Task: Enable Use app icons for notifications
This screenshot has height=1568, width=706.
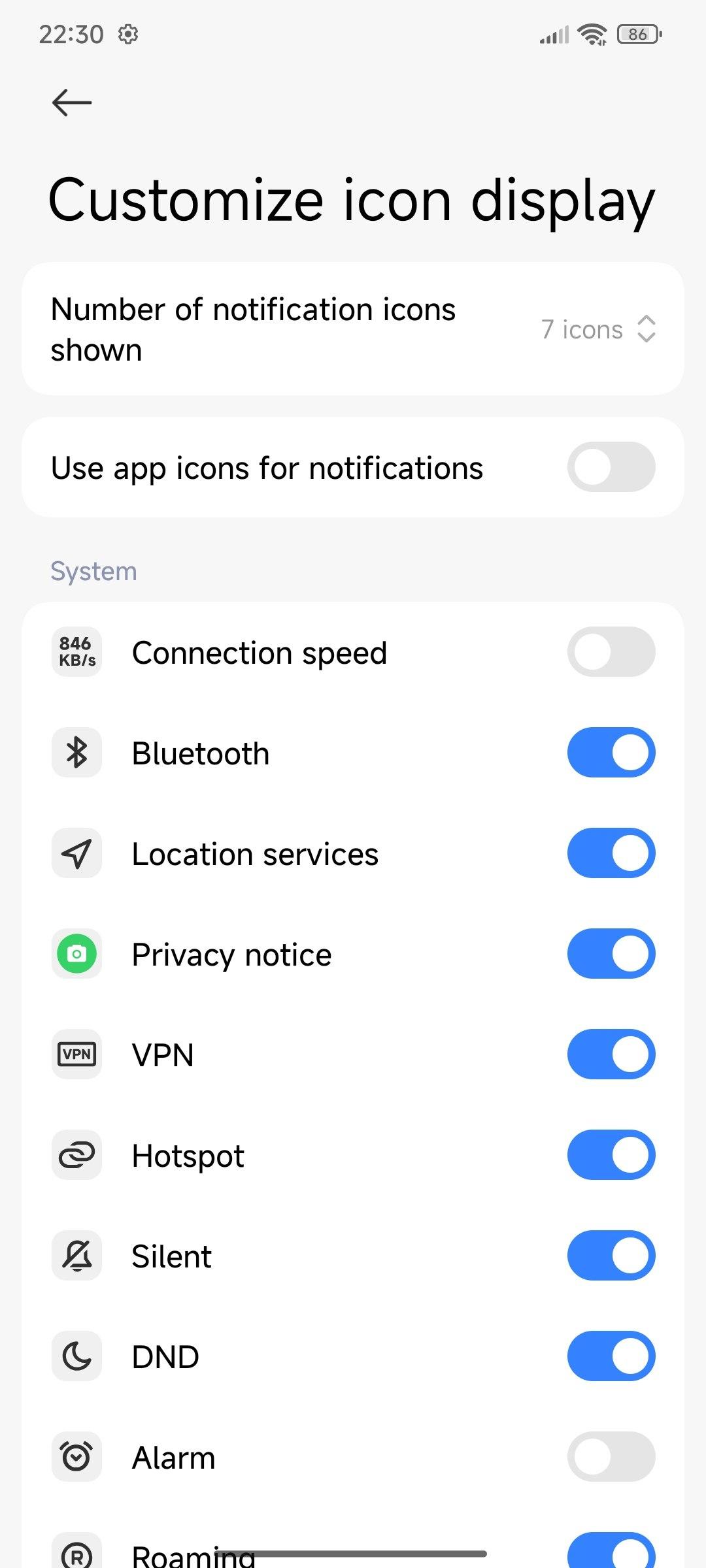Action: click(x=611, y=467)
